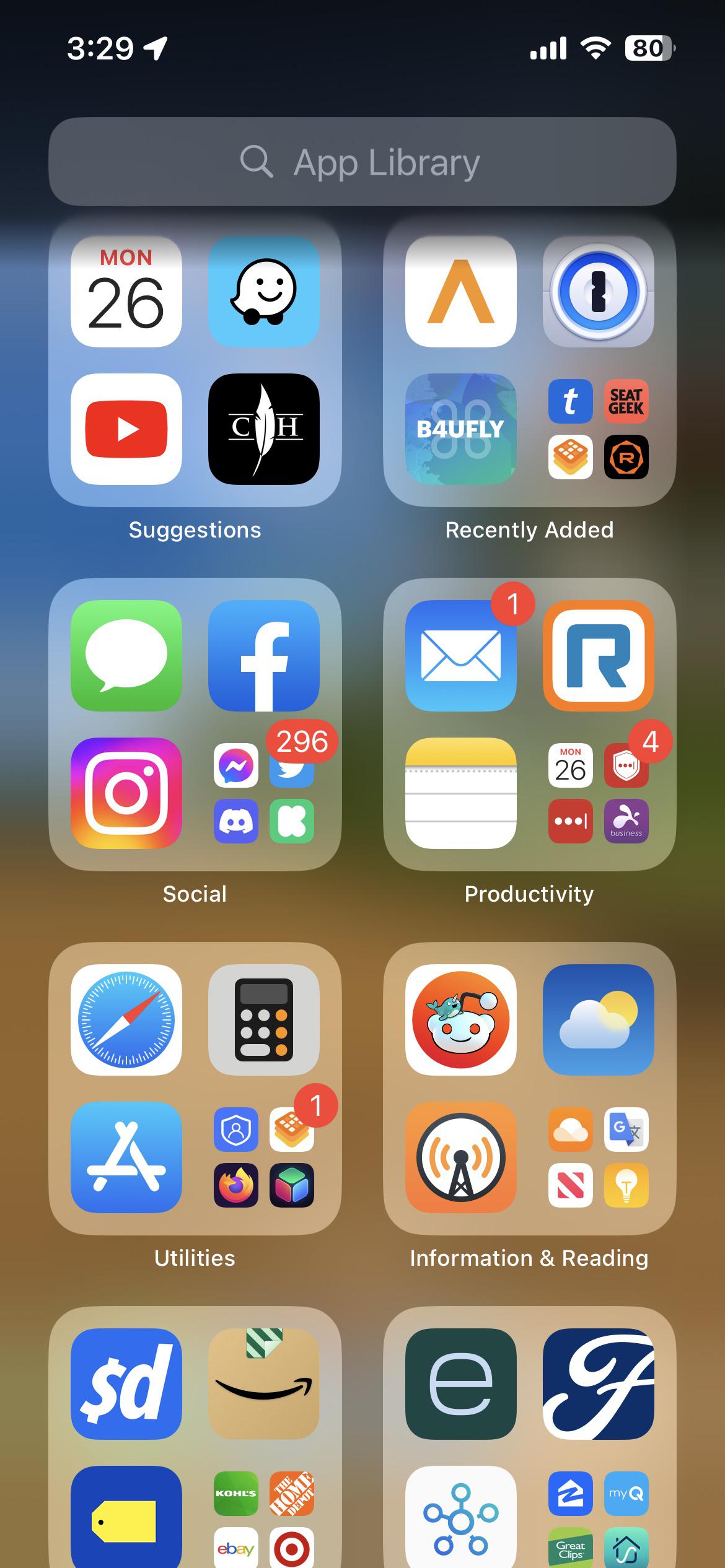Open the Overcast podcast app
Screen dimensions: 725x1568
[460, 1157]
